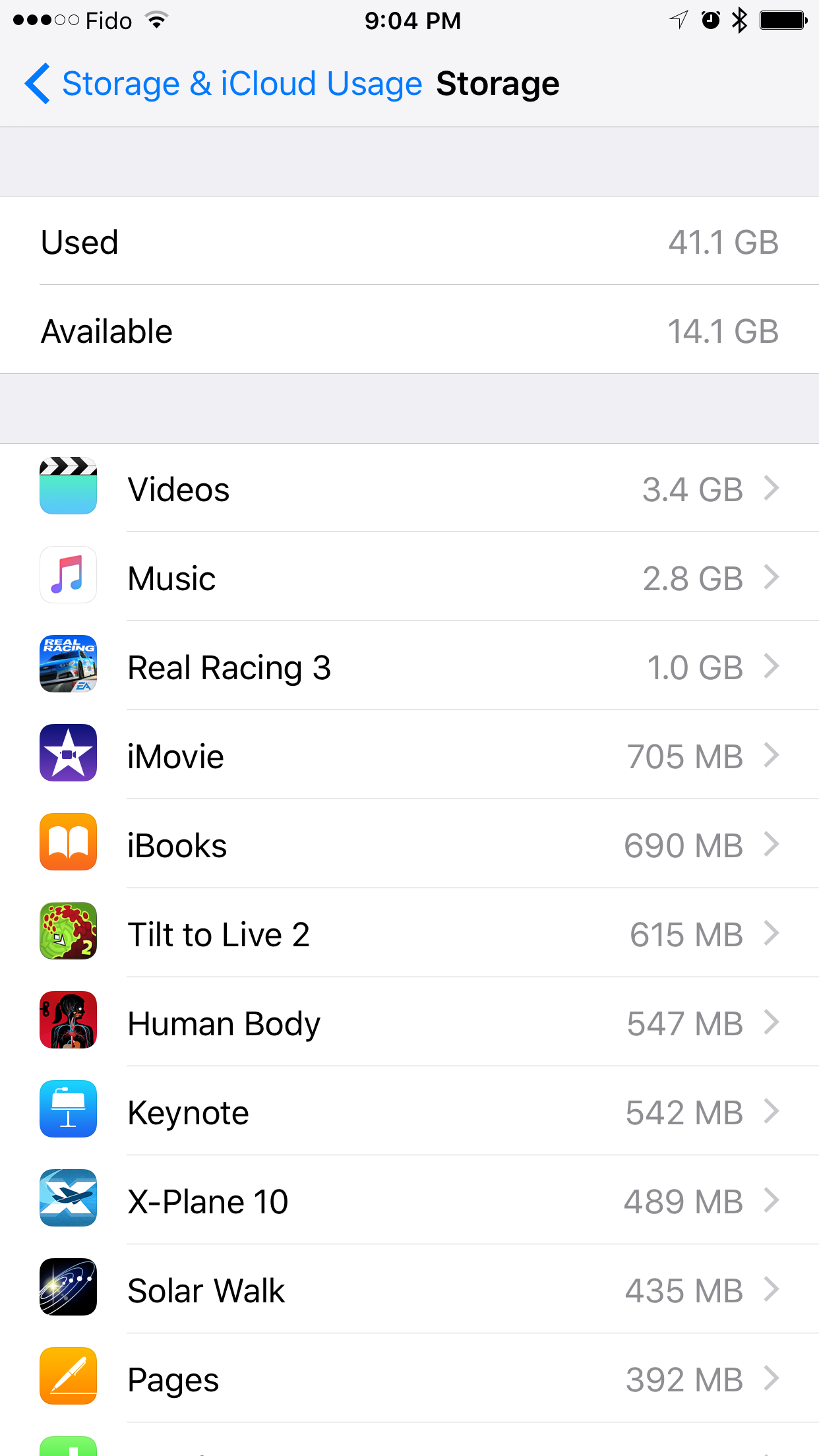The image size is (819, 1456).
Task: Open the Keynote storage row
Action: 409,1111
